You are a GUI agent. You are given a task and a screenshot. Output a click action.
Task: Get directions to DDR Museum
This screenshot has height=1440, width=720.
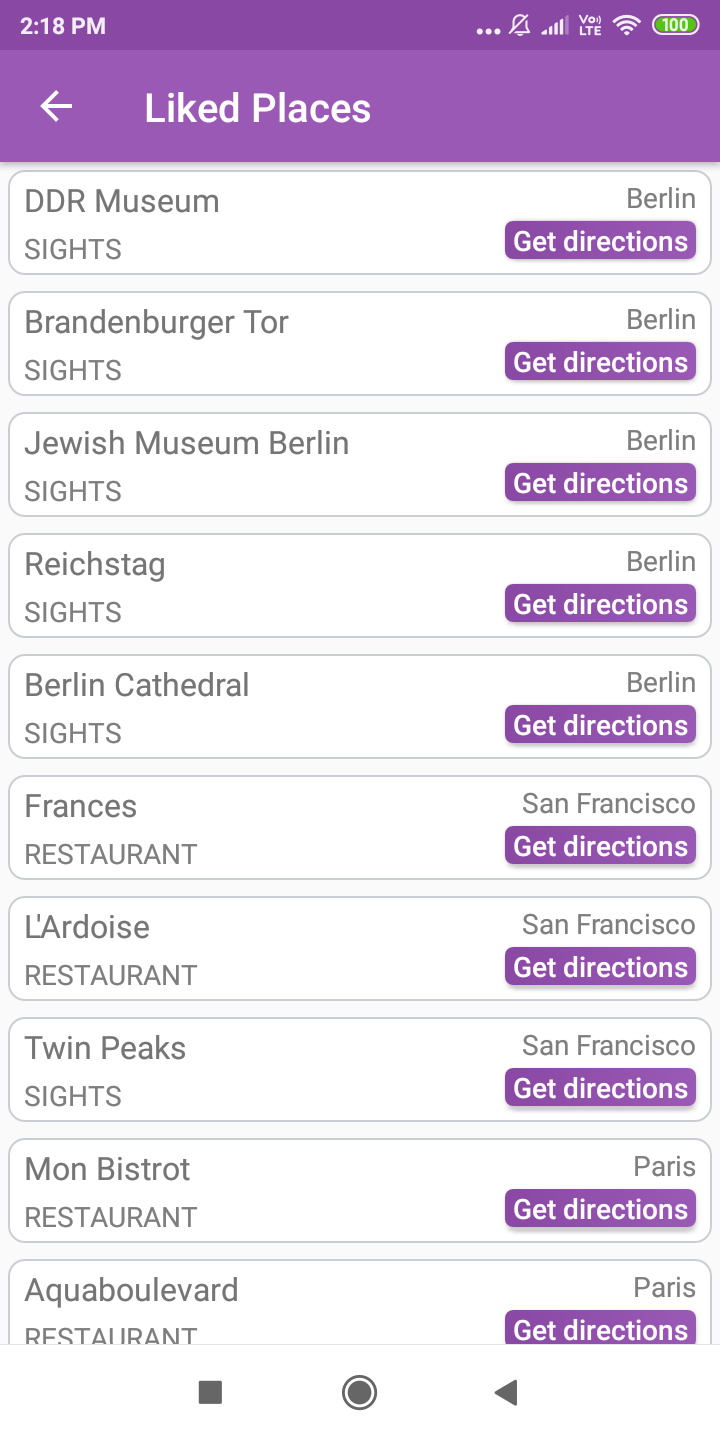point(600,242)
